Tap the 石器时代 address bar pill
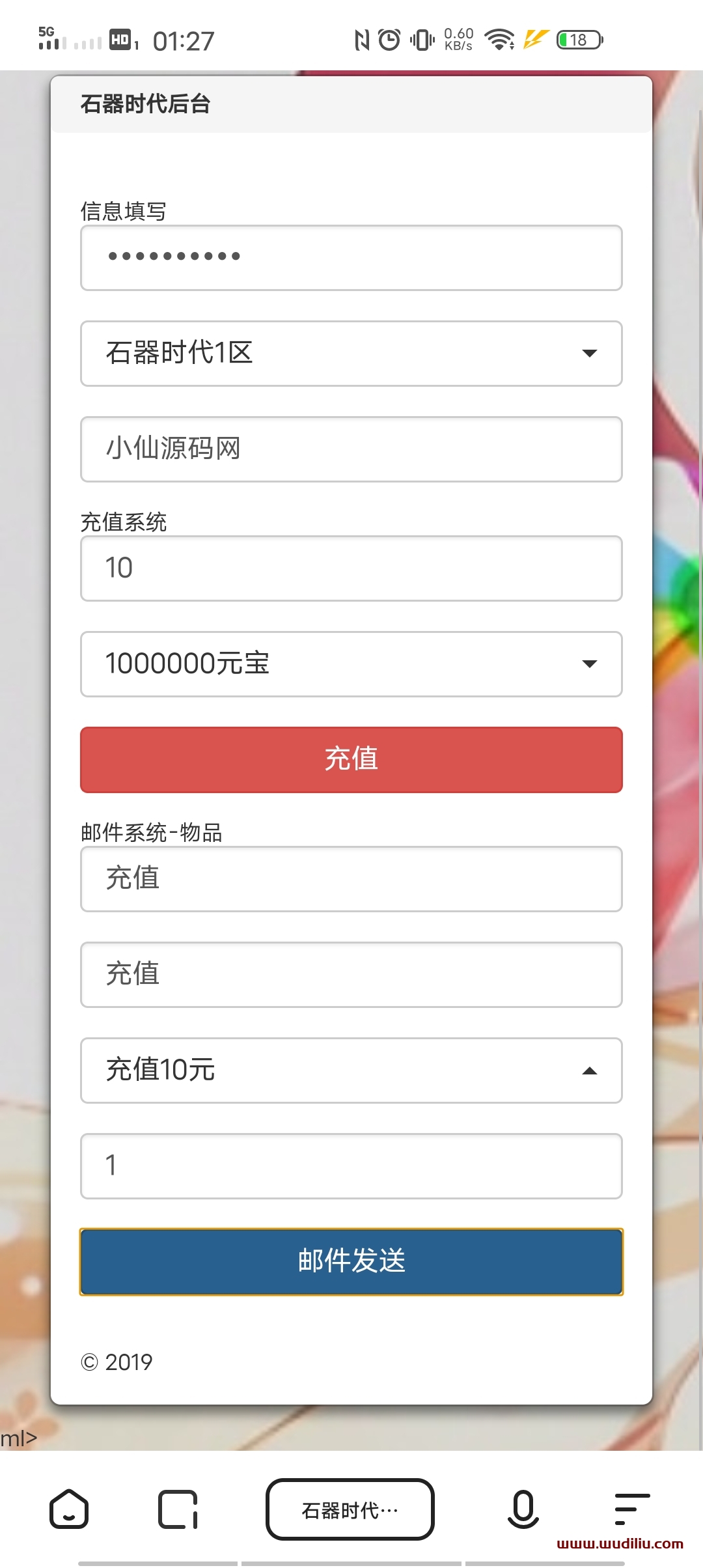The height and width of the screenshot is (1568, 703). coord(350,1509)
